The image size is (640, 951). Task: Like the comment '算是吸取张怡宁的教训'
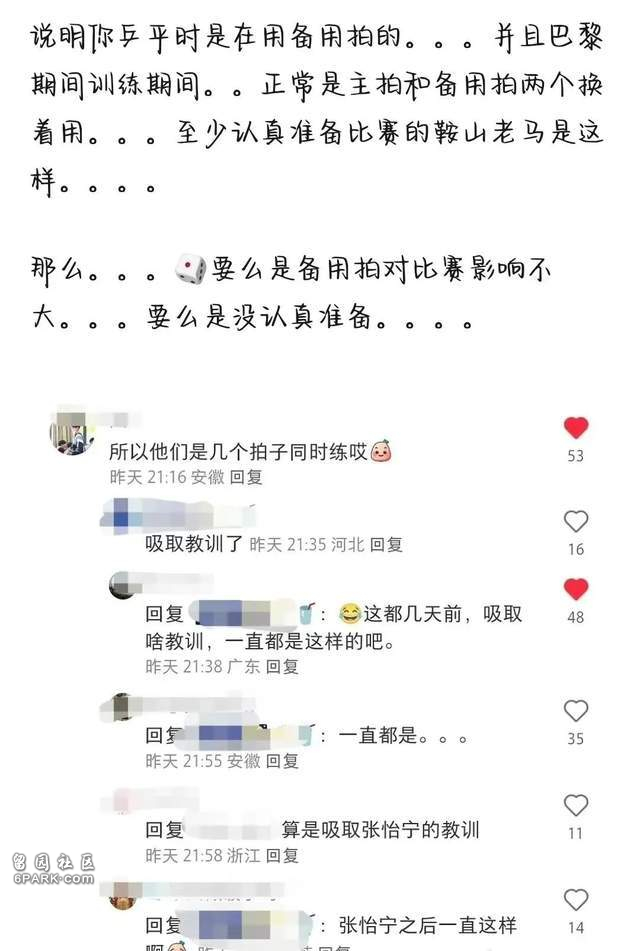576,805
